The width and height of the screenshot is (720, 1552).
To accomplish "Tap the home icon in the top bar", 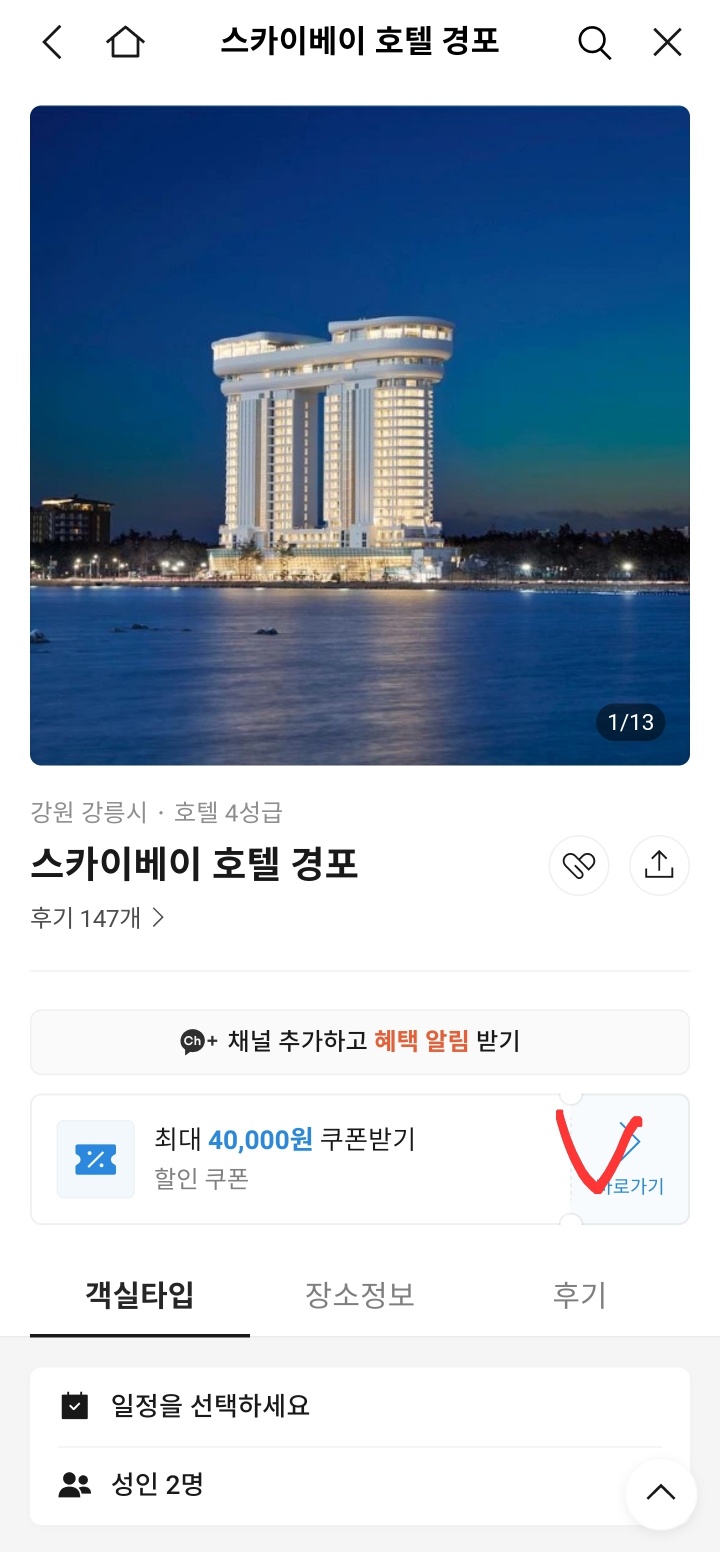I will point(124,42).
